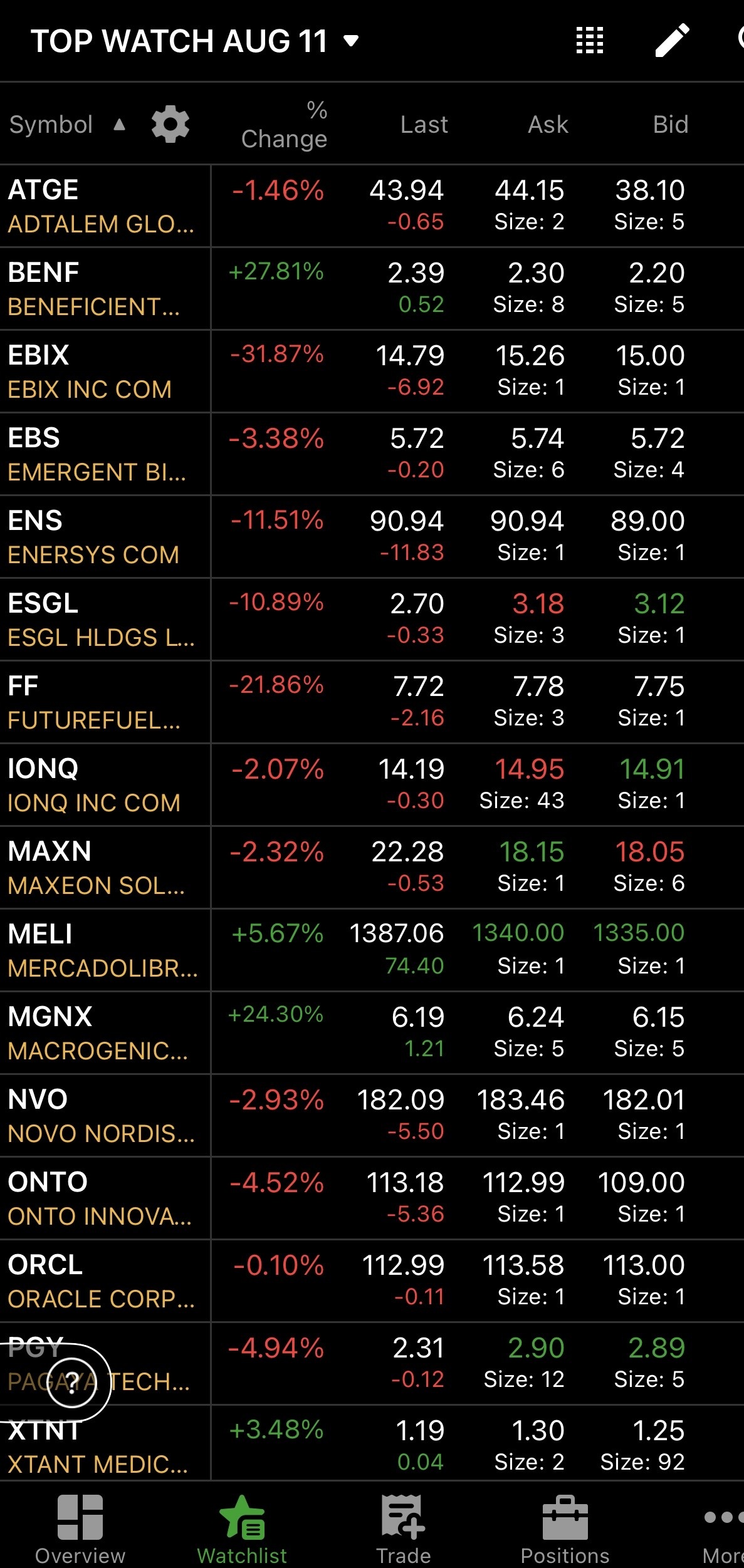Open the Positions tab
744x1568 pixels.
point(565,1529)
